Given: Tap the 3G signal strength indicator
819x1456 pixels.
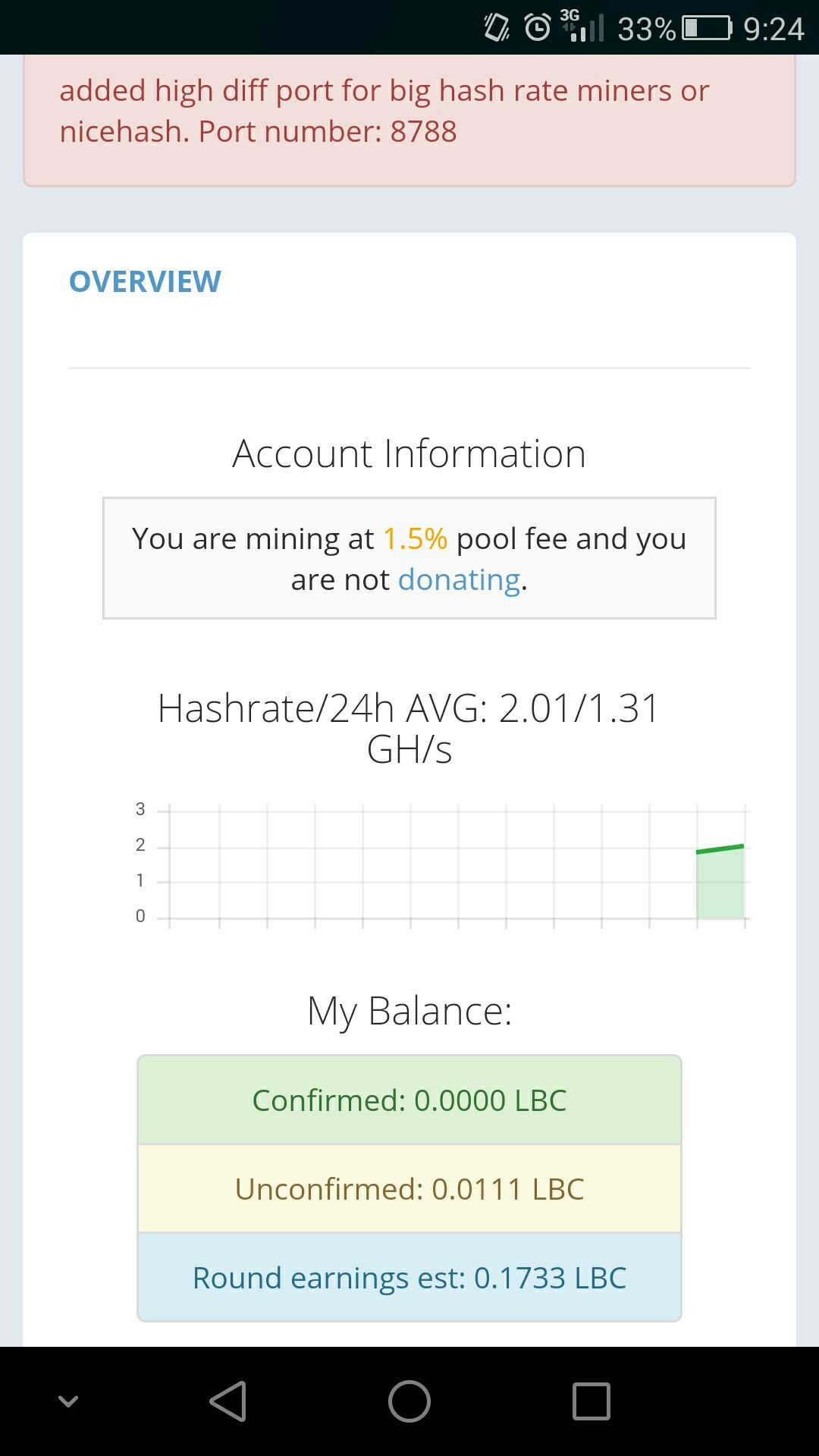Looking at the screenshot, I should 580,29.
